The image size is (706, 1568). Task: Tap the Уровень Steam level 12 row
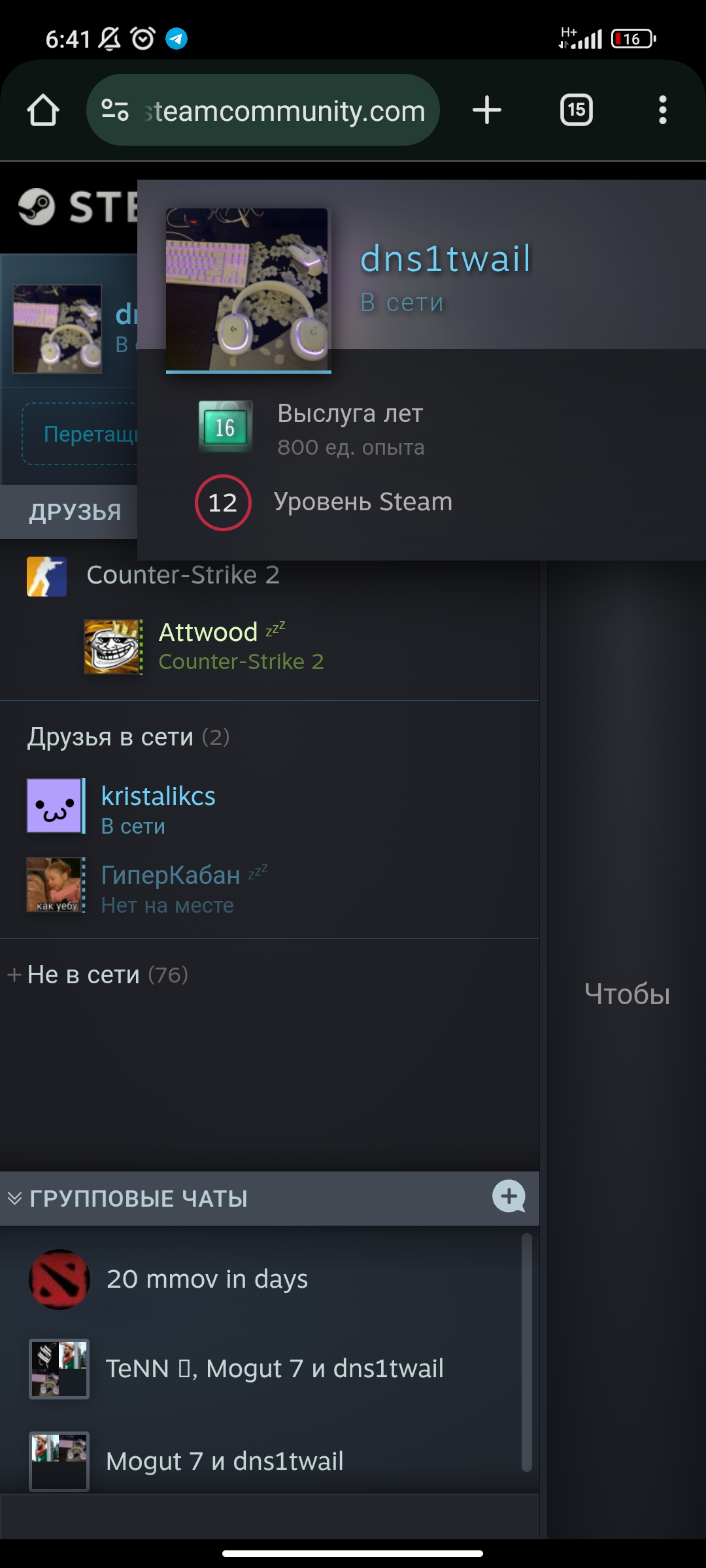[324, 502]
